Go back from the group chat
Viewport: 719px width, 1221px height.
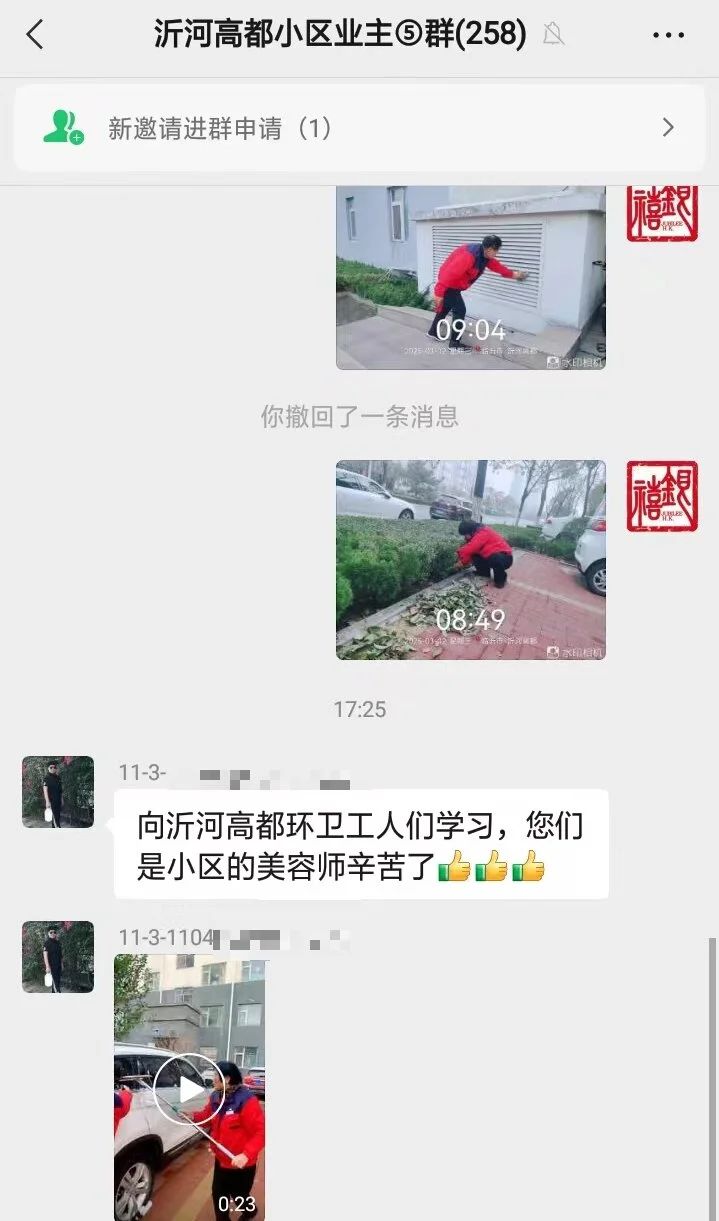click(35, 35)
